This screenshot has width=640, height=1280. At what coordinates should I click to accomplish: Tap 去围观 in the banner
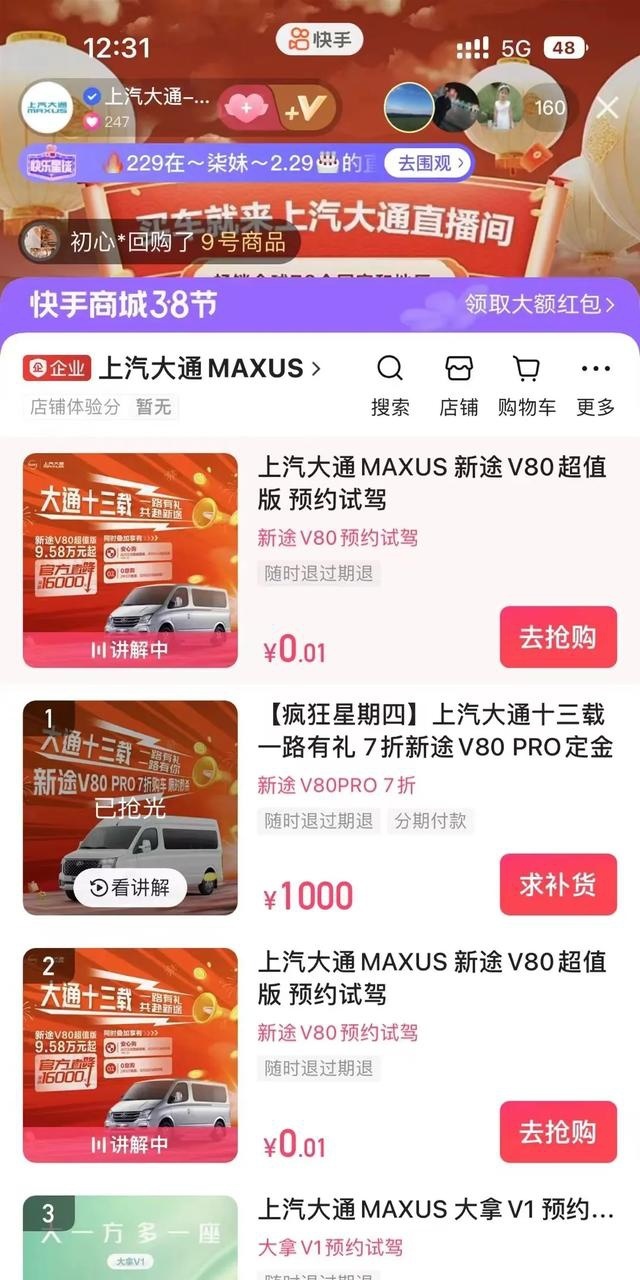(x=430, y=162)
